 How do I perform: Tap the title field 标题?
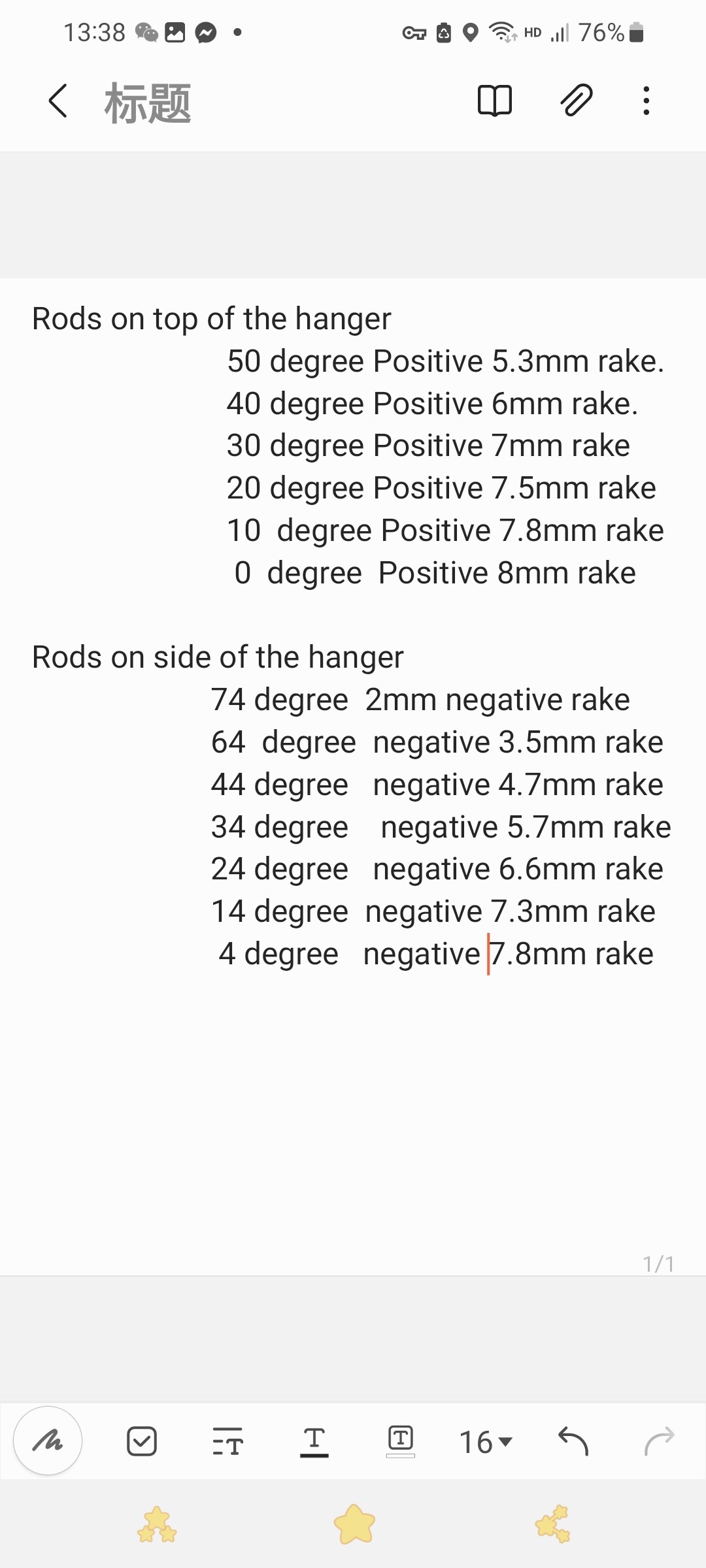(x=148, y=103)
